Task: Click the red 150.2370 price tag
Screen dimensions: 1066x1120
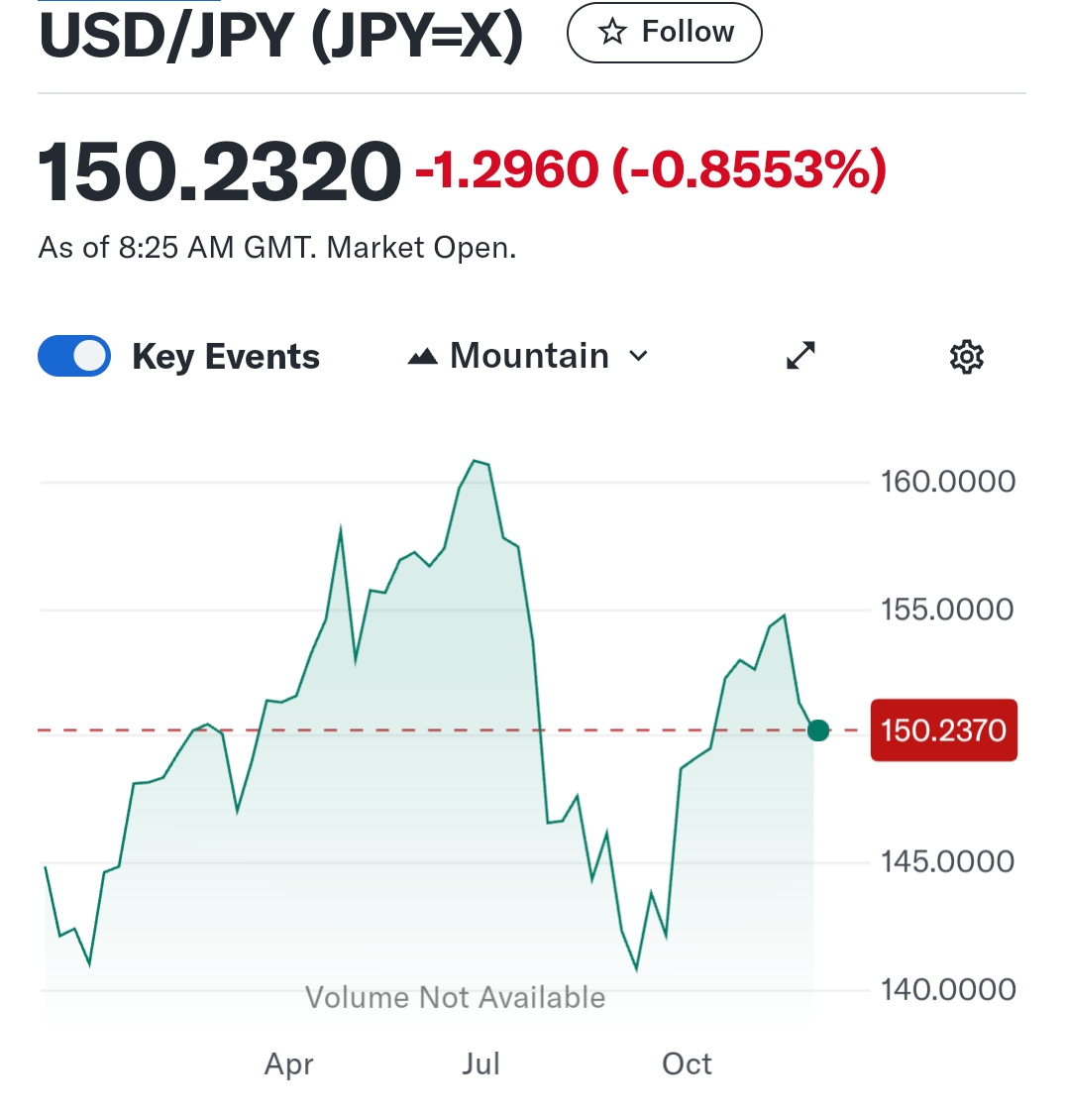Action: pyautogui.click(x=942, y=729)
